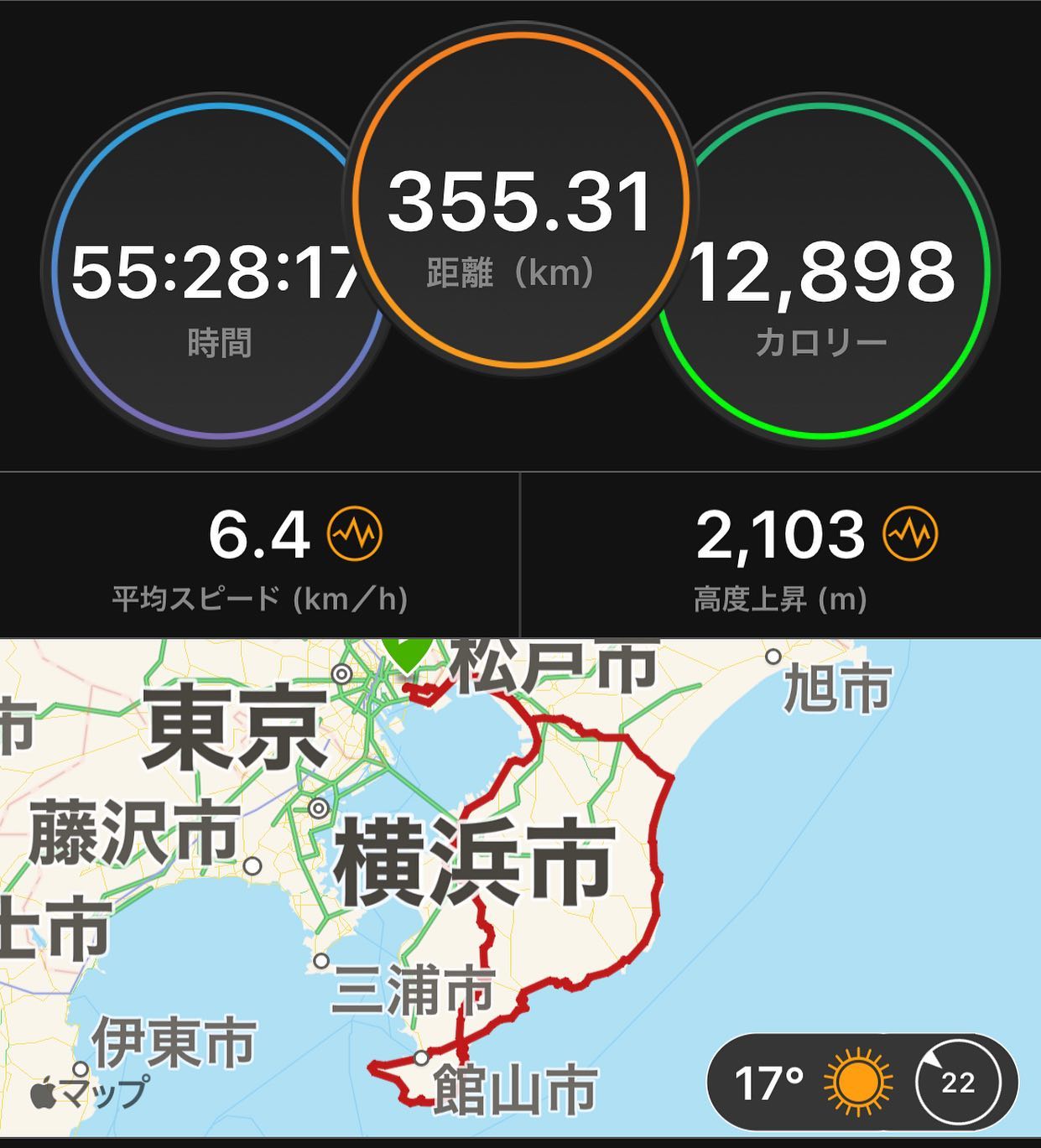
Task: Open the chart icon next to elevation gain
Action: pos(911,534)
